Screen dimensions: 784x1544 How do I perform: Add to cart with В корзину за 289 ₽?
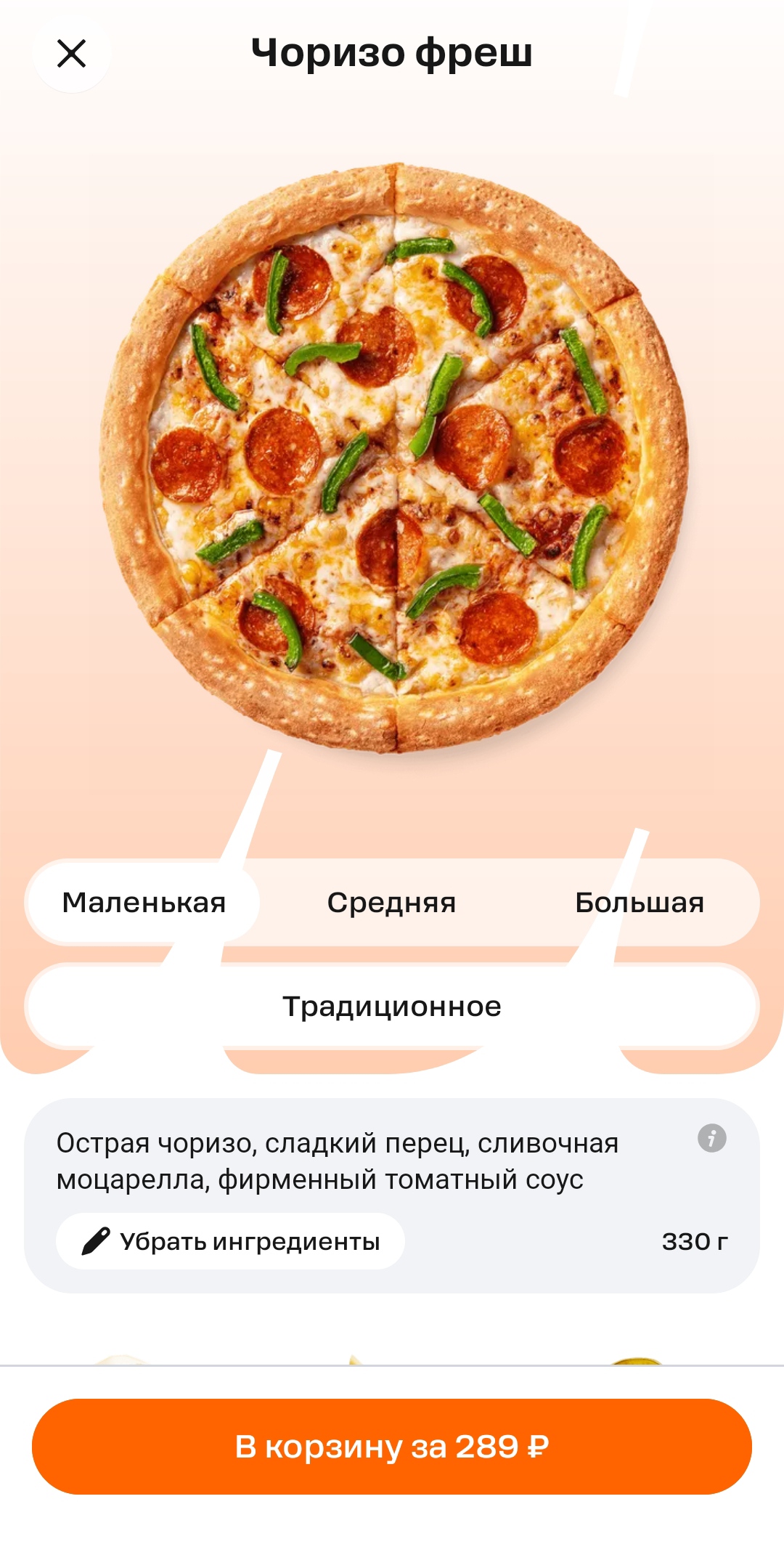[x=392, y=1447]
